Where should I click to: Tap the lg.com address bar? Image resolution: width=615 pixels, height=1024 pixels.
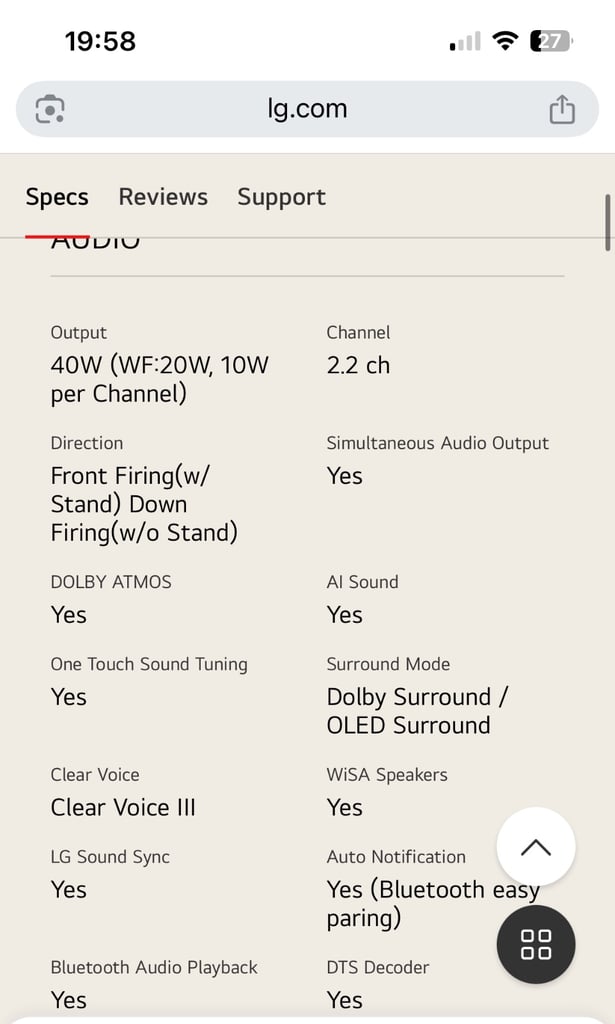[x=307, y=108]
